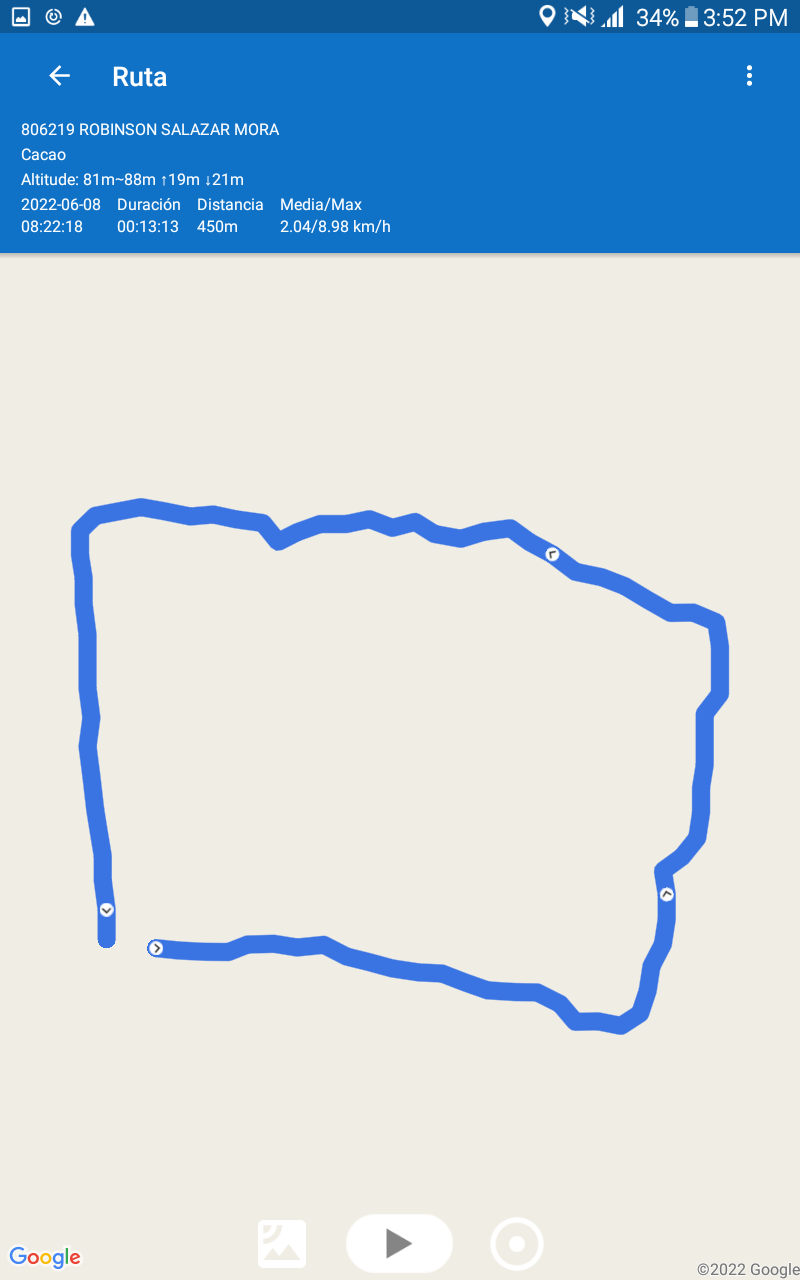Viewport: 800px width, 1280px height.
Task: Go back from the Ruta screen
Action: (x=60, y=76)
